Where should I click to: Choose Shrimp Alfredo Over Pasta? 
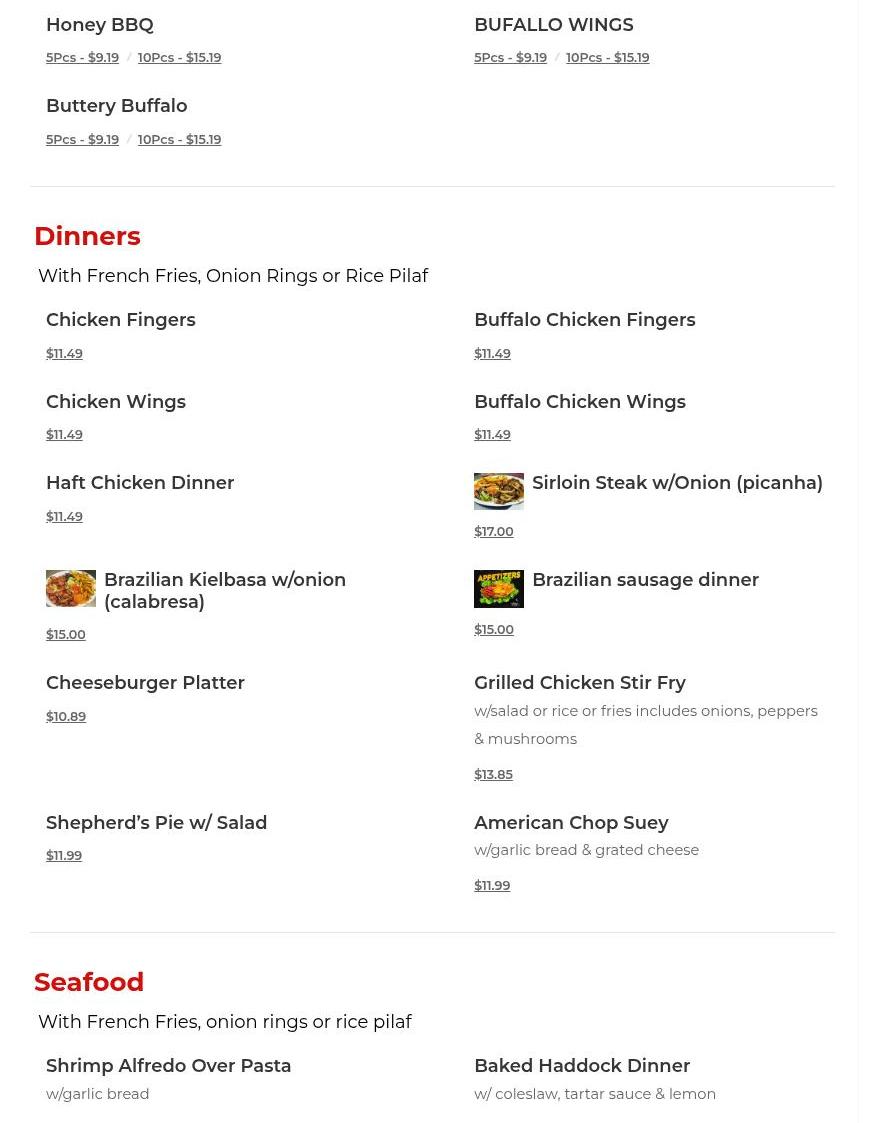(168, 1066)
